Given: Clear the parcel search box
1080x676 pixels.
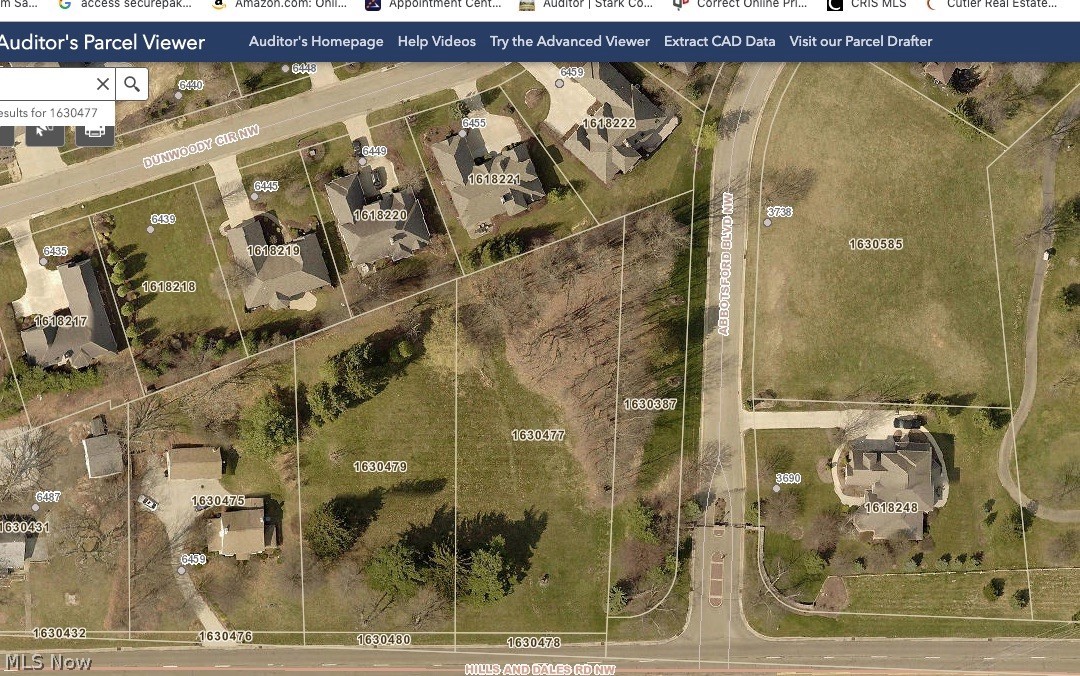Looking at the screenshot, I should (102, 84).
